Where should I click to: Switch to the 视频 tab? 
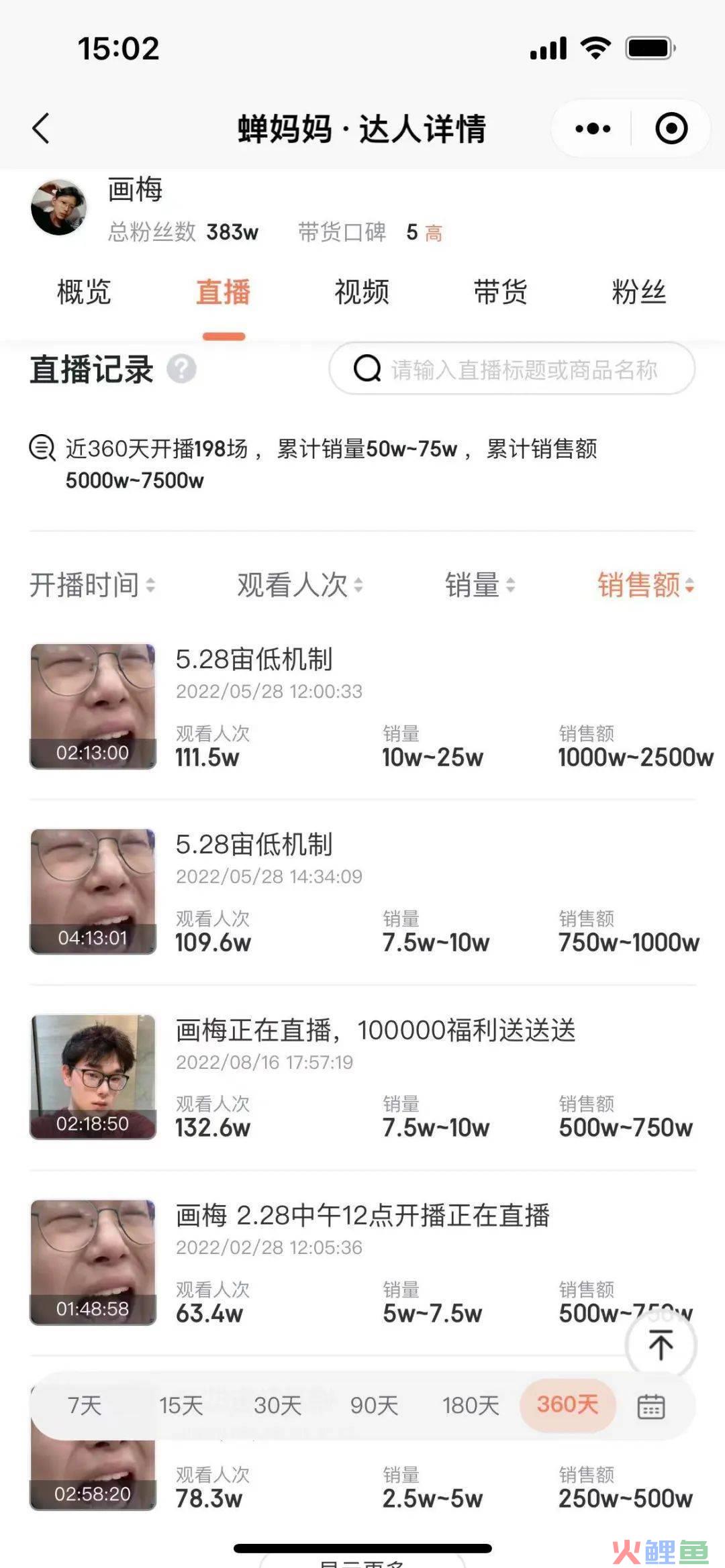pos(362,293)
